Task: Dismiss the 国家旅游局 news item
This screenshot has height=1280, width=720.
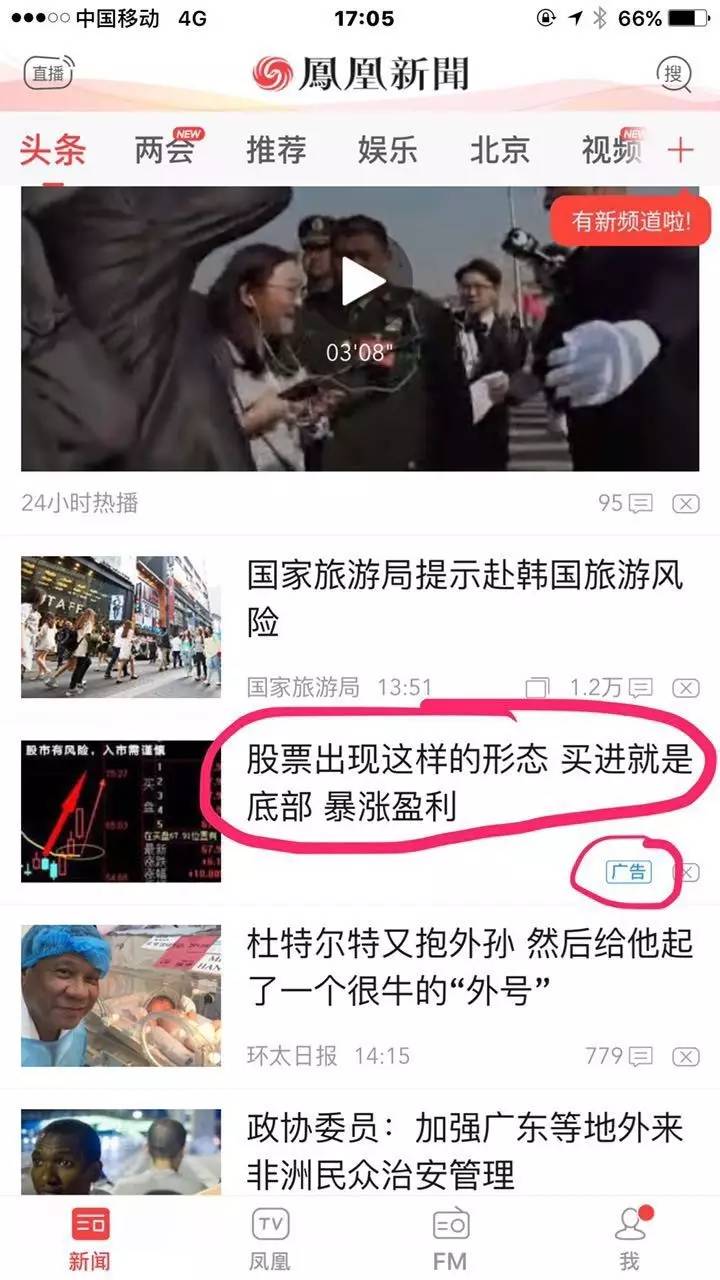Action: coord(686,688)
